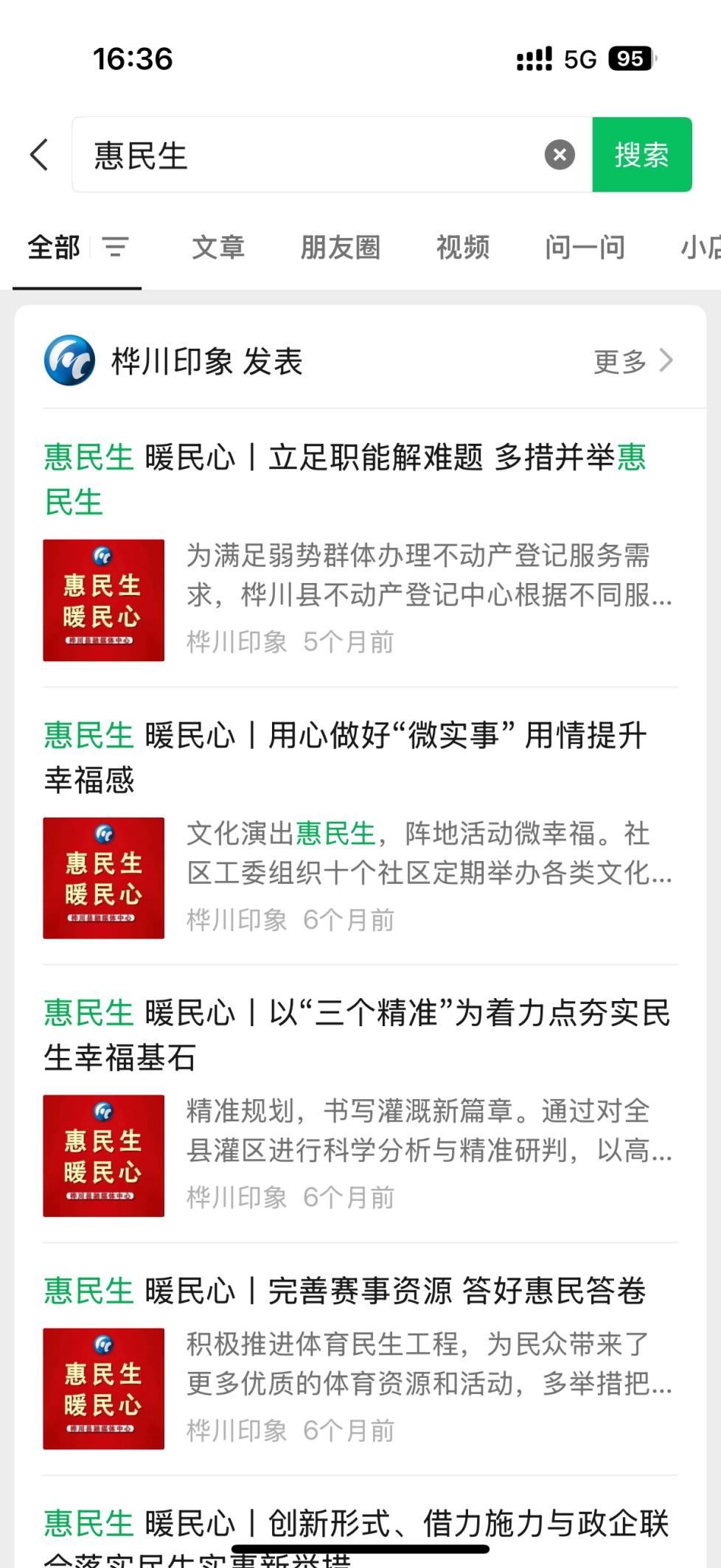Open 更多 for 桦川印象 posts

[633, 361]
